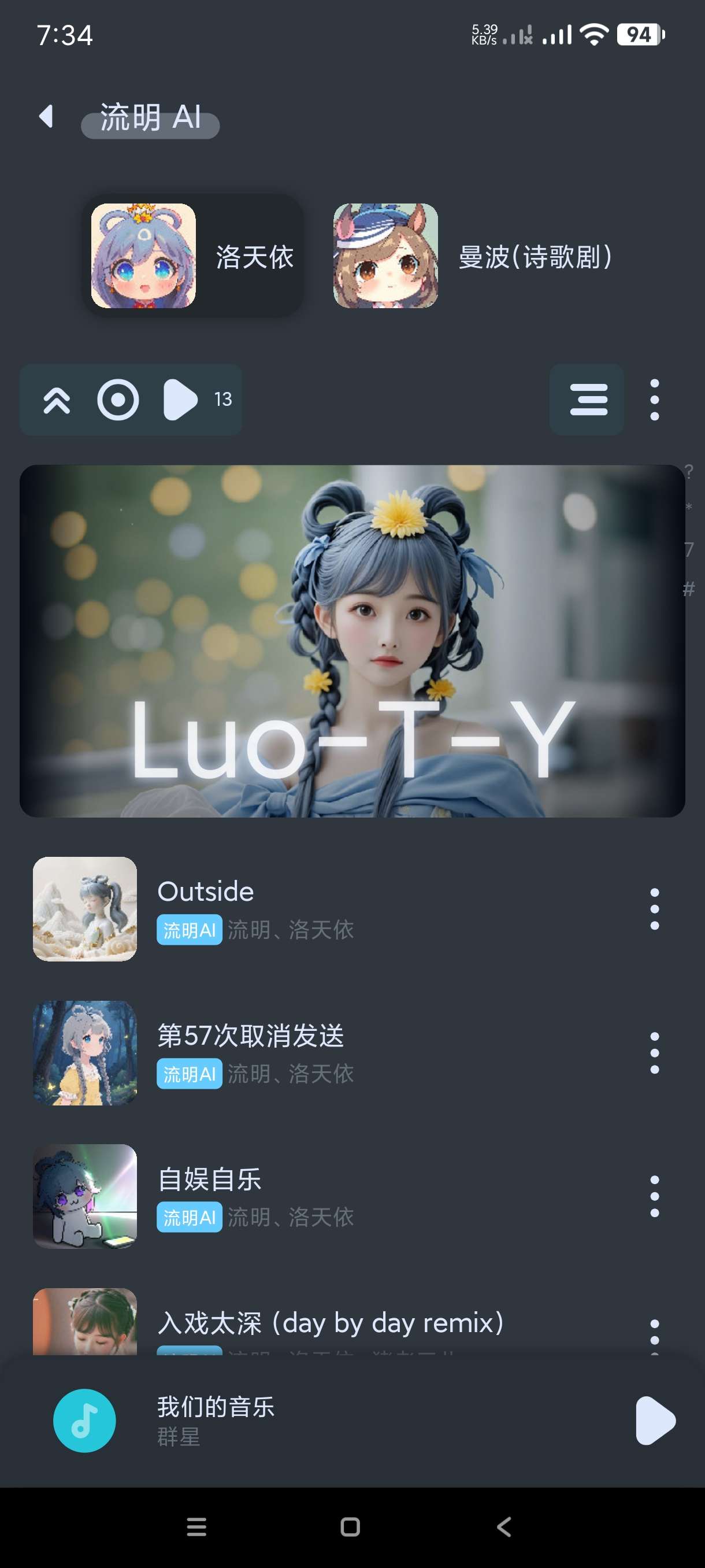
Task: Select the 曼波(诗歌剧) singer chip
Action: click(x=473, y=256)
